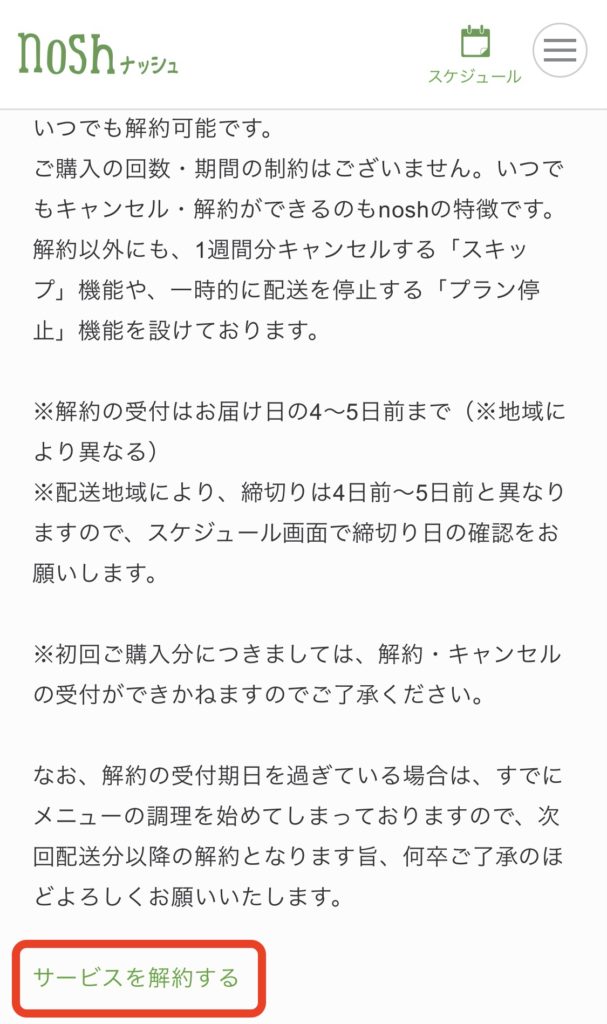
Task: Tap the サービスを解約する link
Action: pyautogui.click(x=137, y=977)
